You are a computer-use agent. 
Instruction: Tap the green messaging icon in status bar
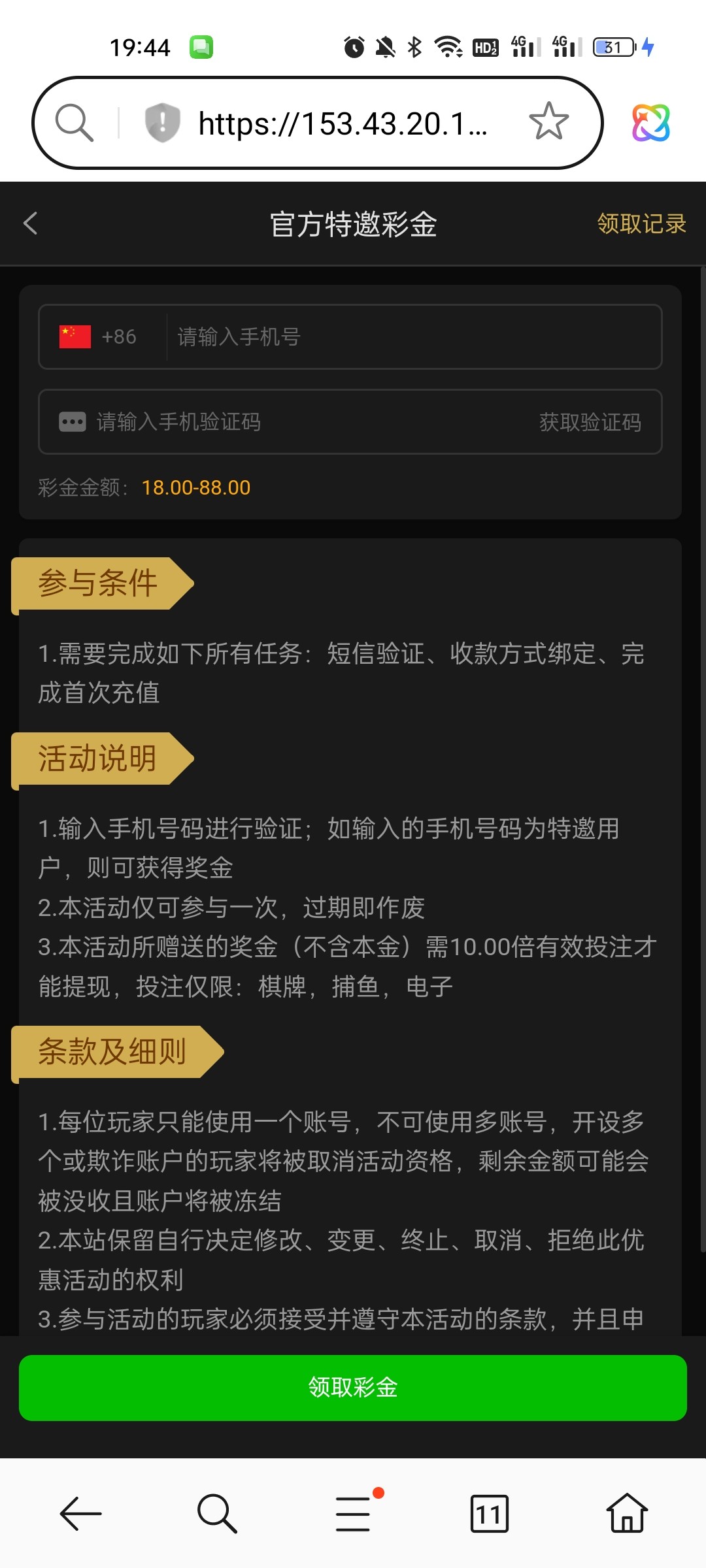pyautogui.click(x=203, y=46)
